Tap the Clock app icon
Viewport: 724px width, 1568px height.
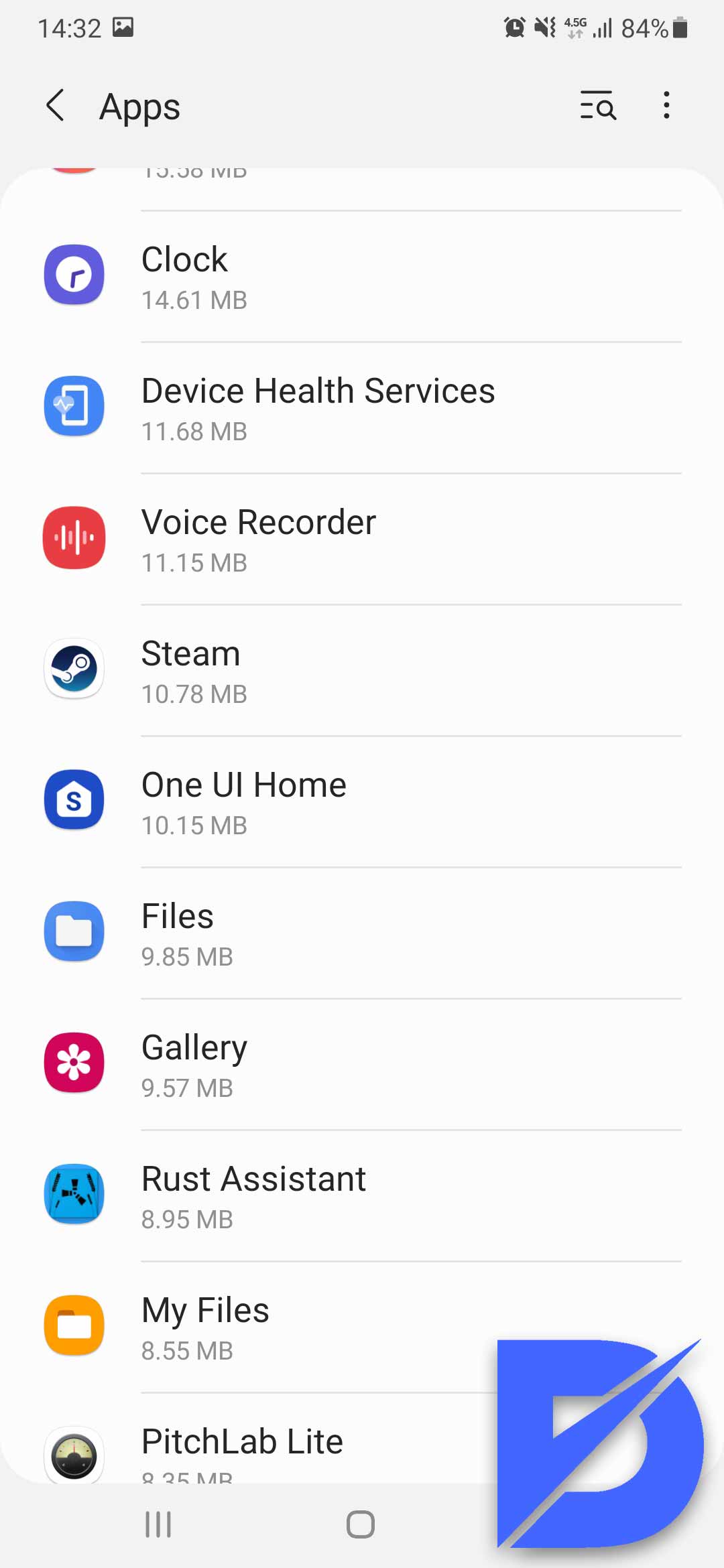(74, 275)
